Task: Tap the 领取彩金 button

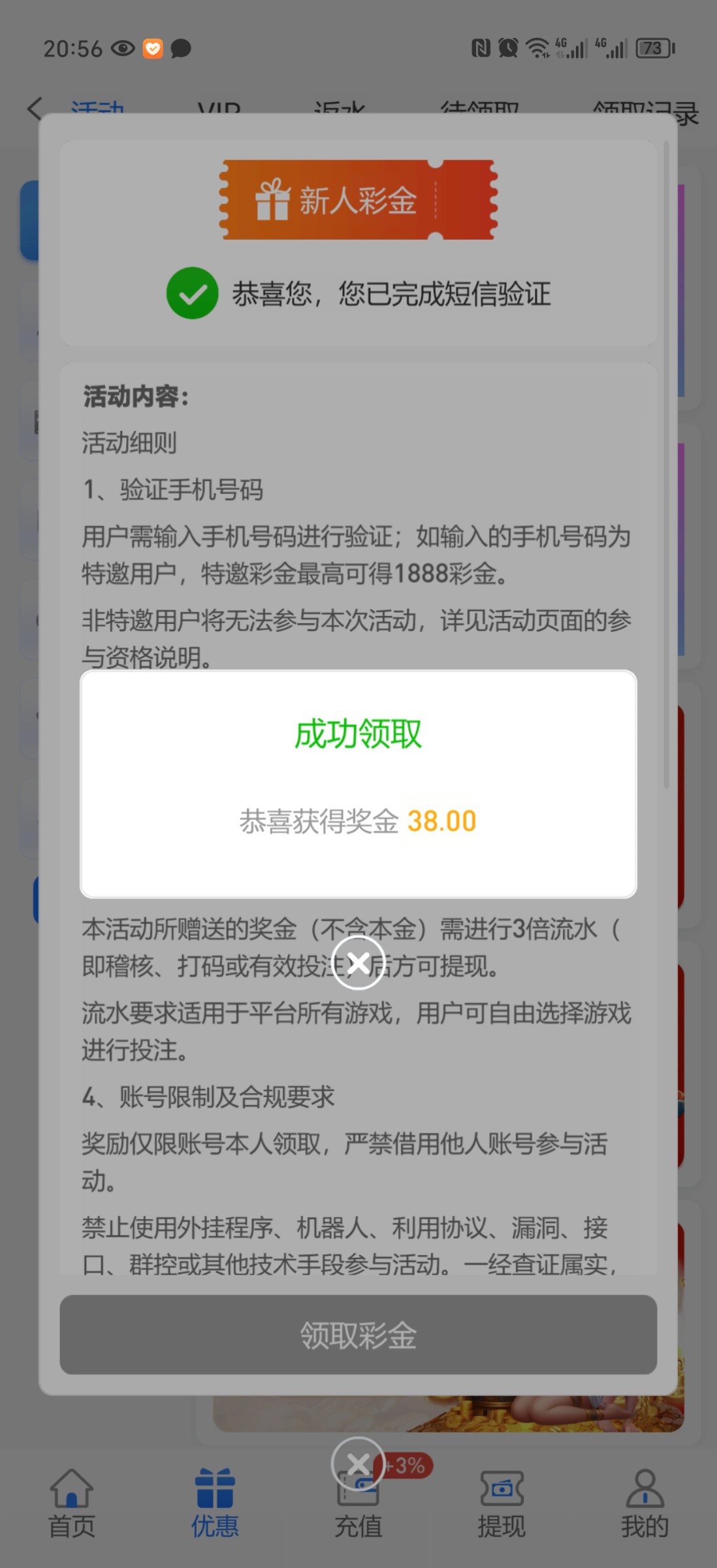Action: click(x=358, y=1335)
